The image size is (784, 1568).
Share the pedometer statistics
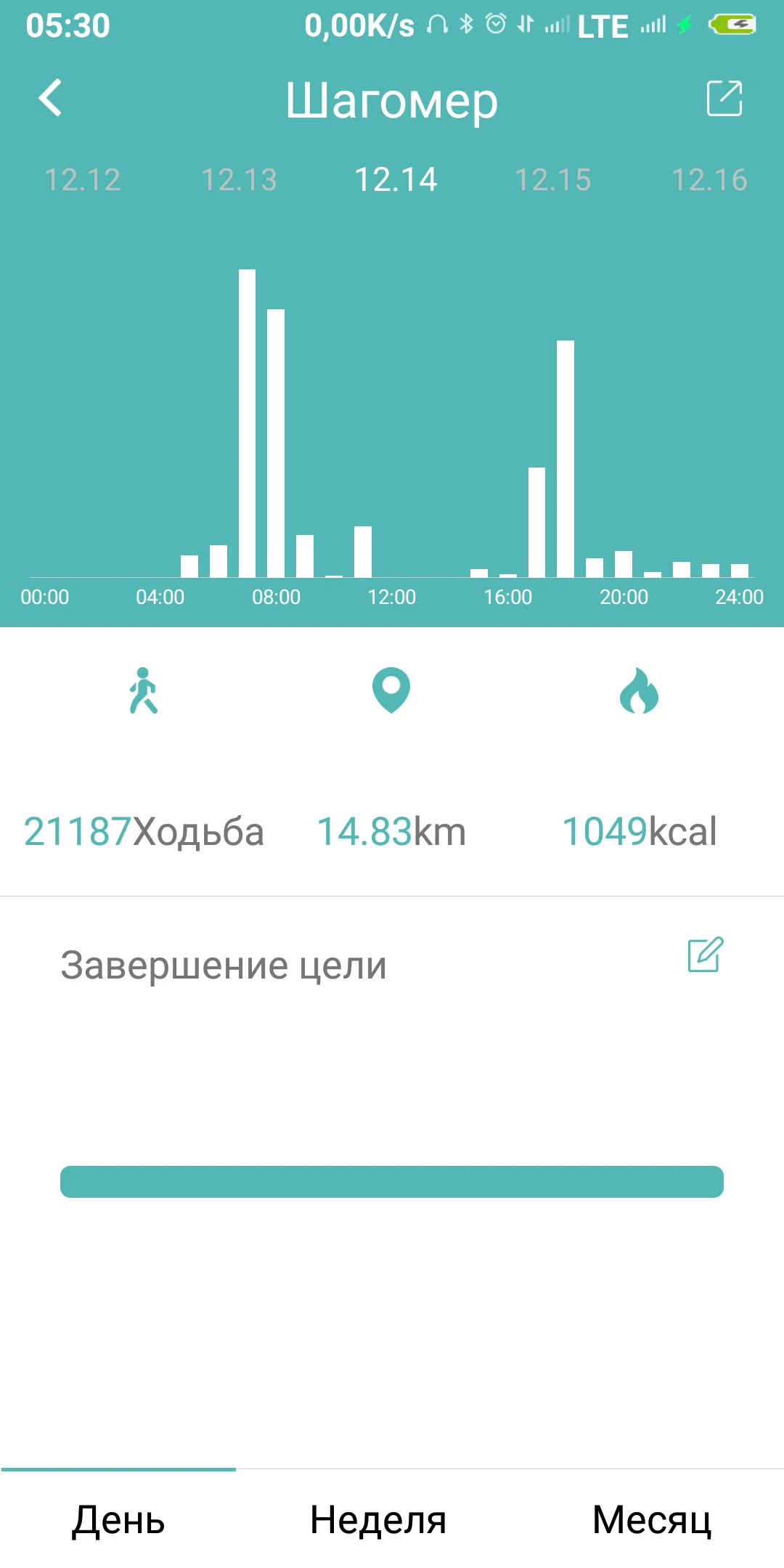pyautogui.click(x=724, y=98)
